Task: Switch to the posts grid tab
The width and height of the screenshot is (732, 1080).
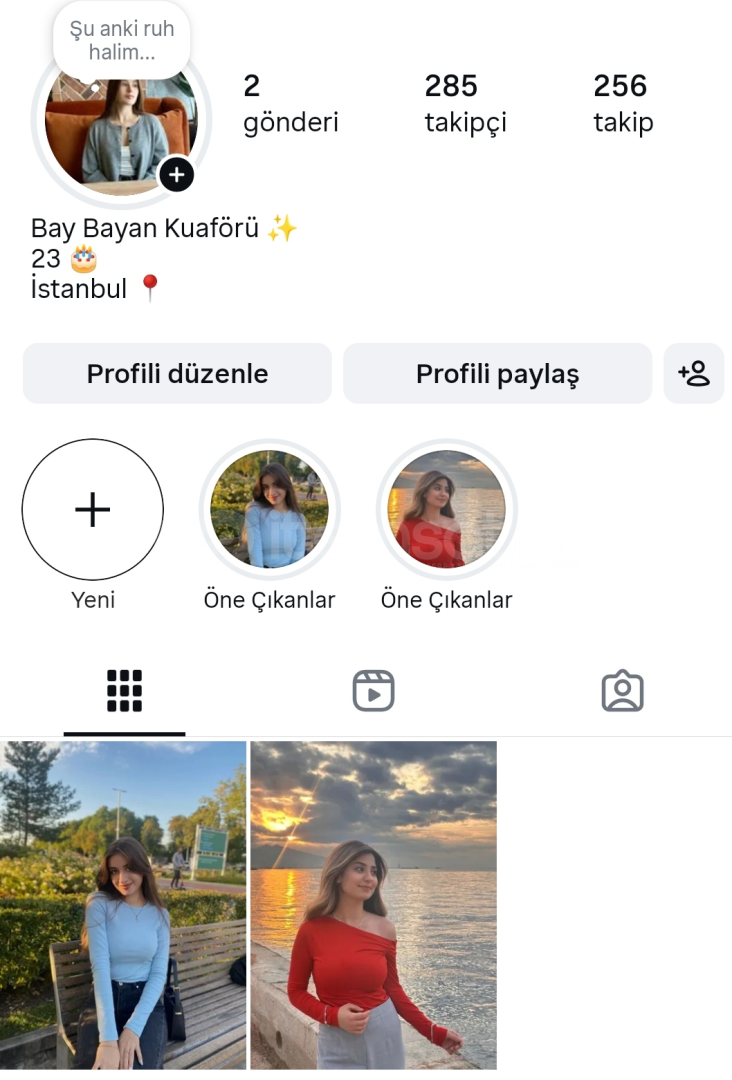Action: click(x=124, y=691)
